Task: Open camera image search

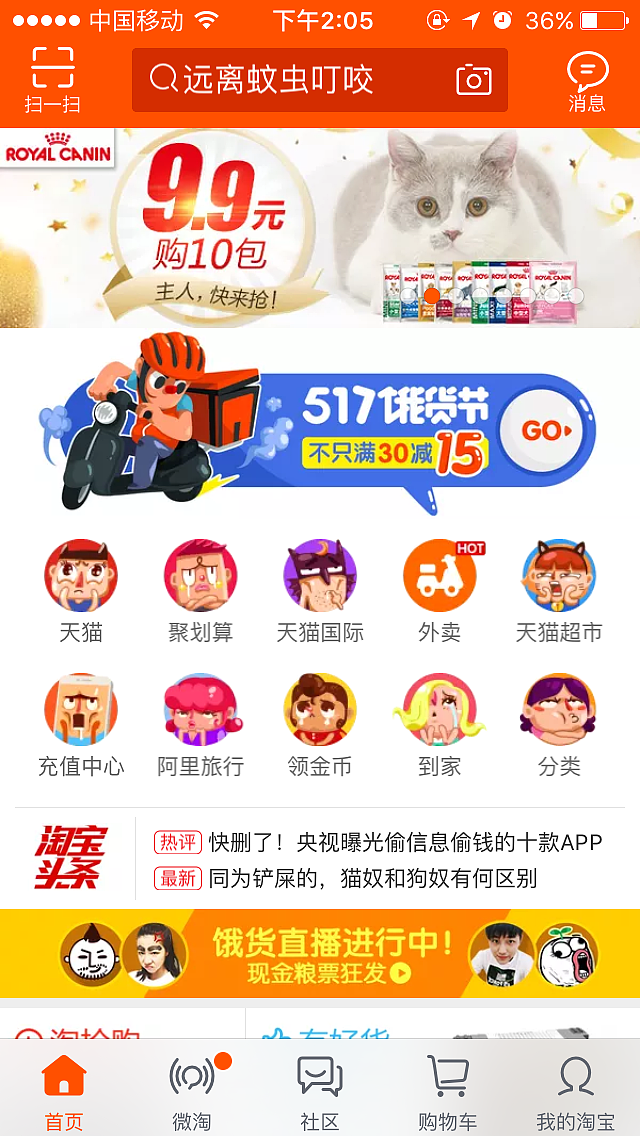Action: click(x=474, y=80)
